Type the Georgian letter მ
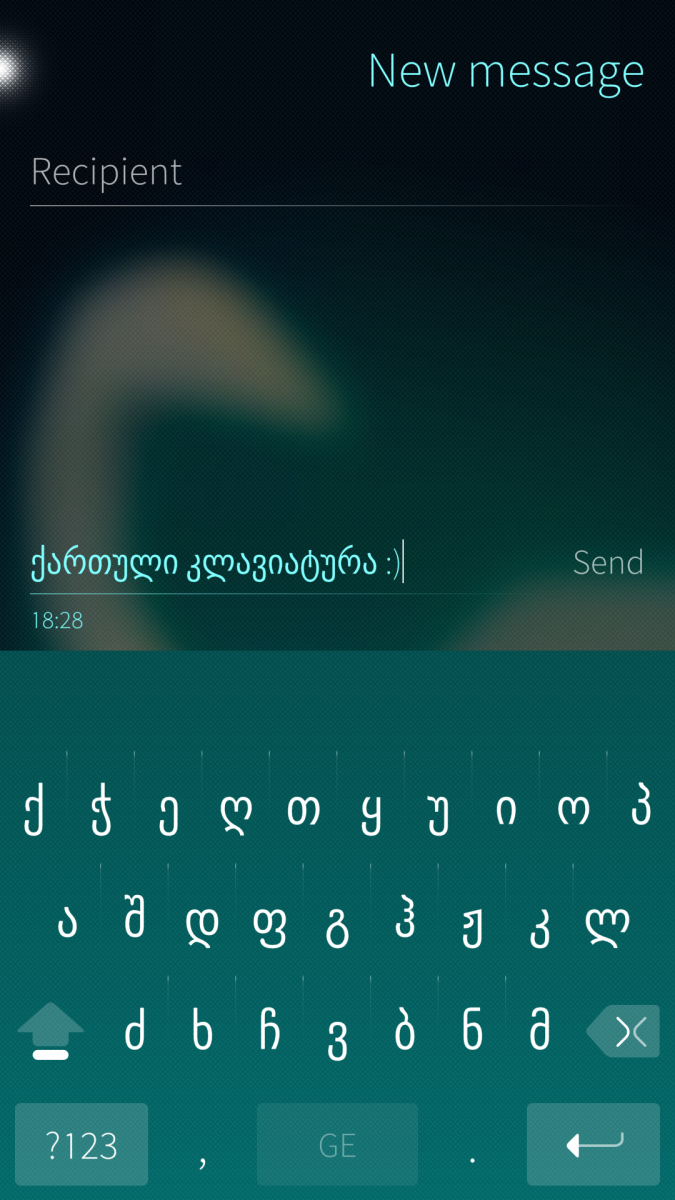Viewport: 675px width, 1200px height. point(540,1032)
